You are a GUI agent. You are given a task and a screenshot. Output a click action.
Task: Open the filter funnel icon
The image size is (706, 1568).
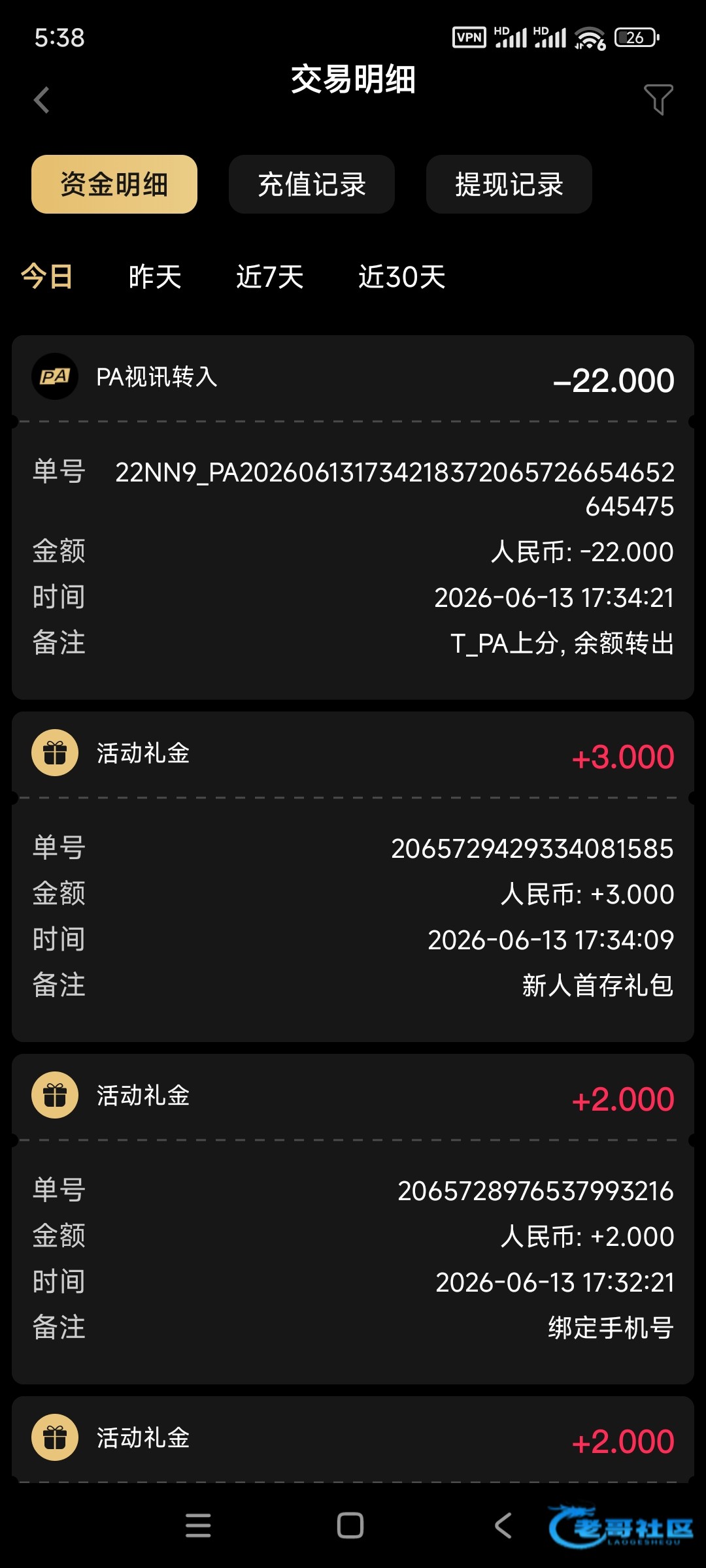(658, 100)
